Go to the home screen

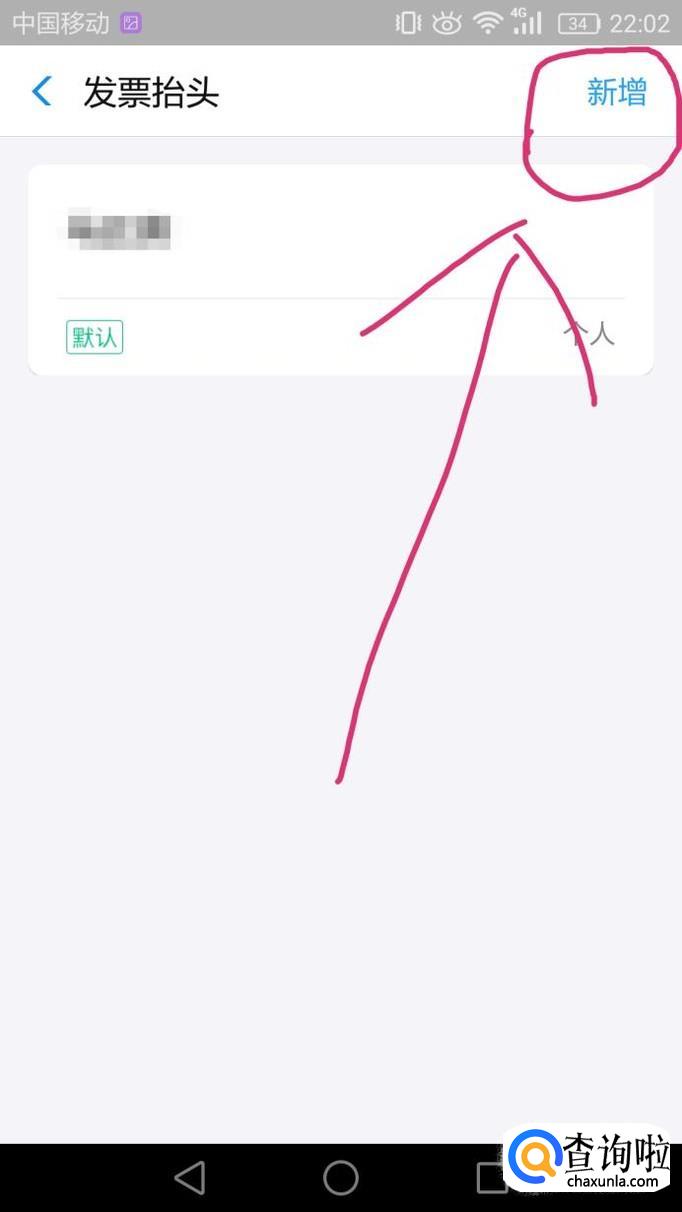click(341, 1178)
